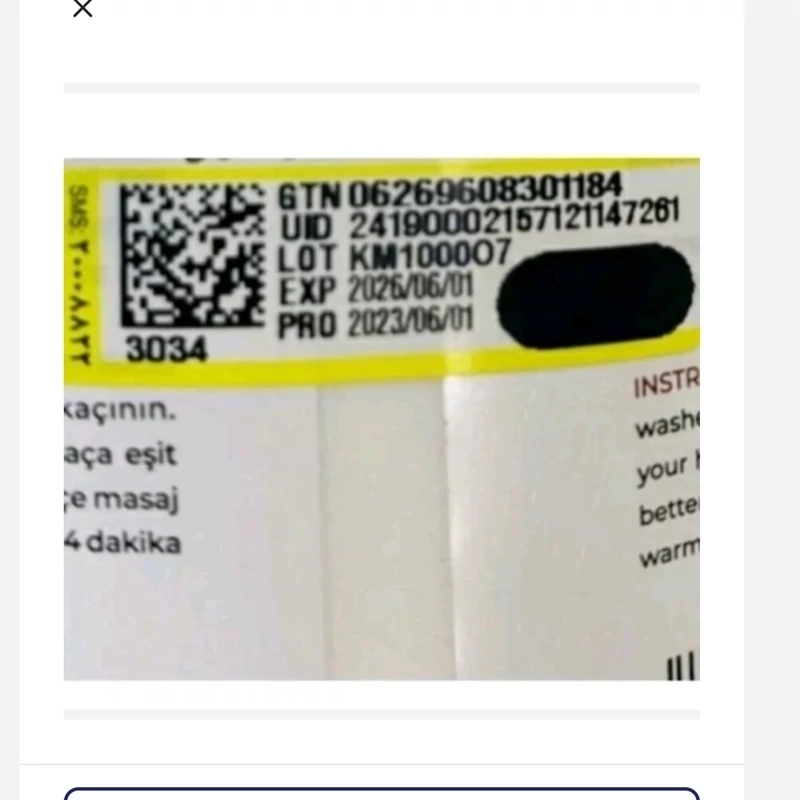Close this view with the X icon
800x800 pixels.
(83, 9)
